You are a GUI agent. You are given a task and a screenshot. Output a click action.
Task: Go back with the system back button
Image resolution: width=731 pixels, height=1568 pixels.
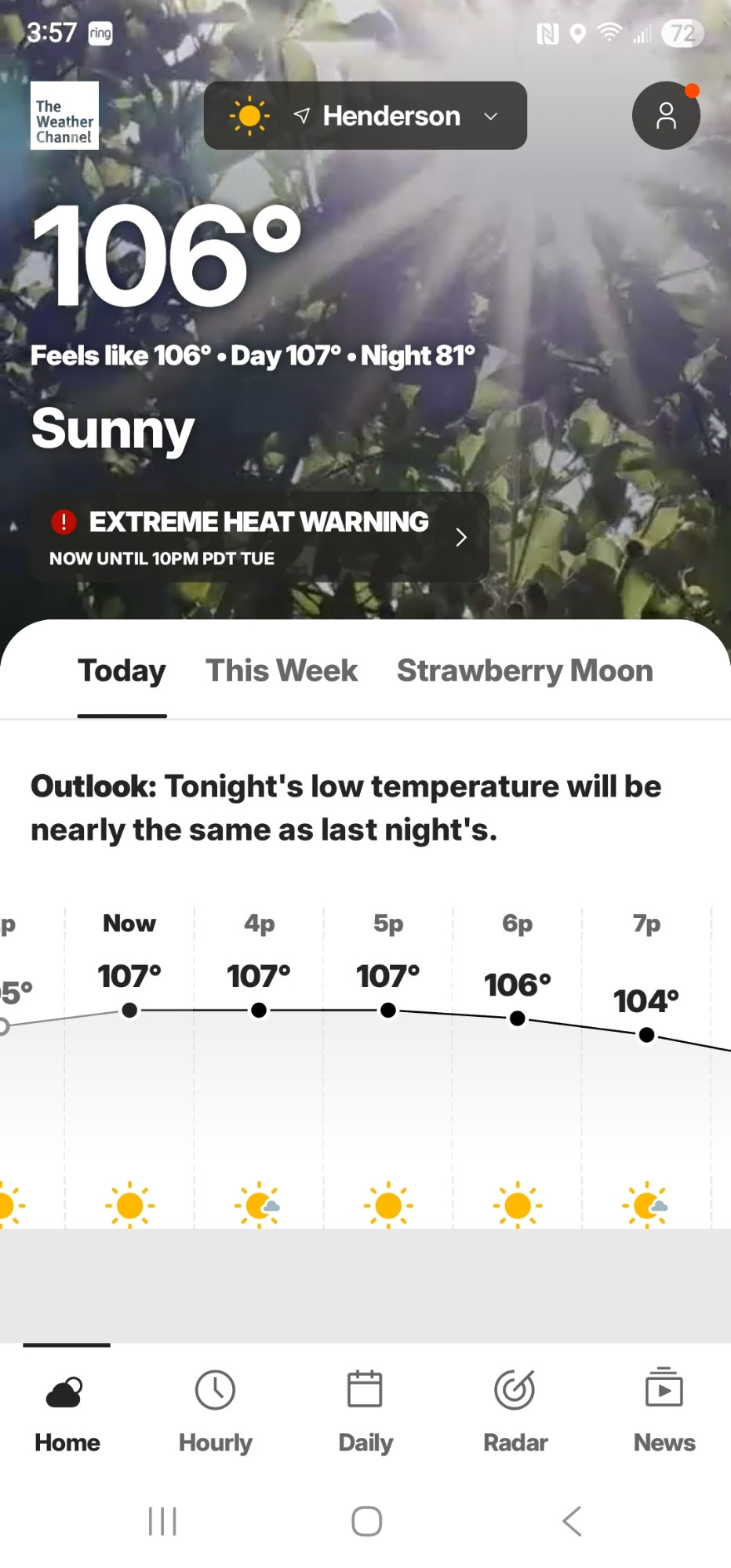click(x=572, y=1521)
